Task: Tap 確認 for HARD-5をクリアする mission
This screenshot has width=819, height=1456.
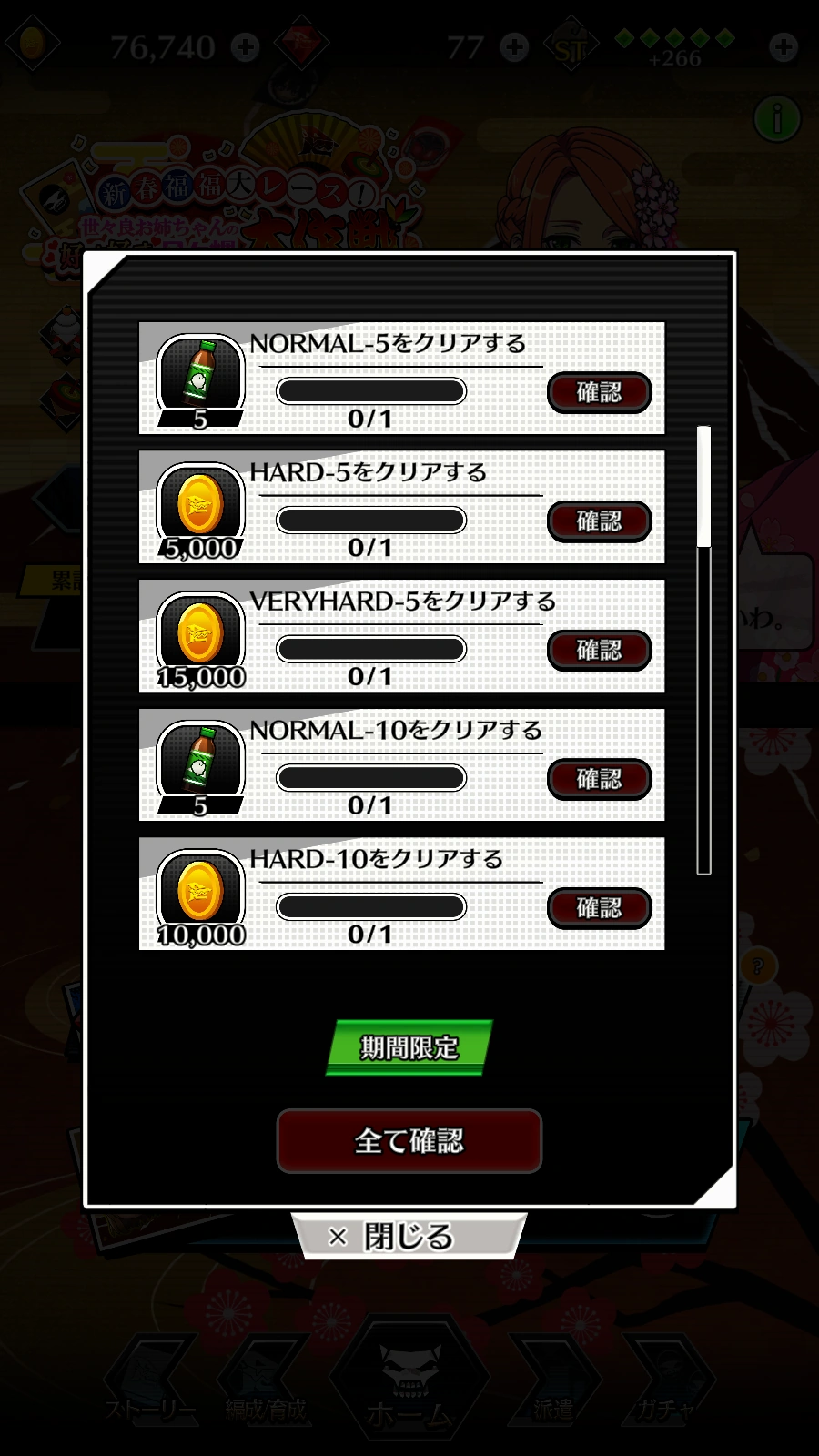Action: 599,521
